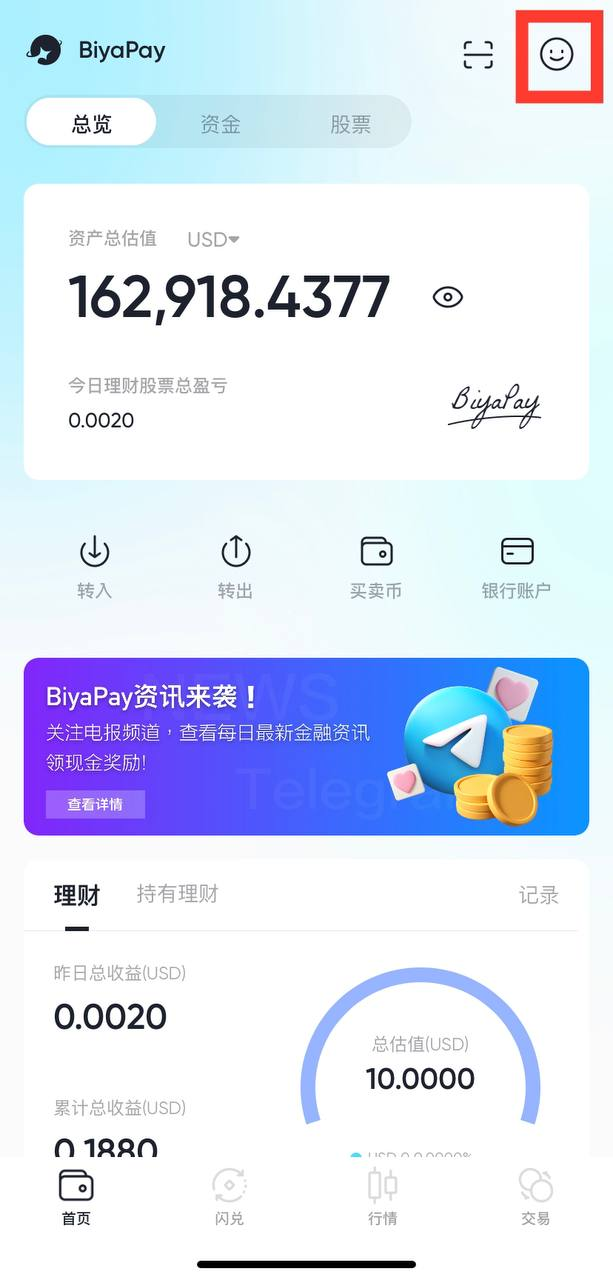Image resolution: width=613 pixels, height=1280 pixels.
Task: Open the QR scan icon
Action: [x=478, y=55]
